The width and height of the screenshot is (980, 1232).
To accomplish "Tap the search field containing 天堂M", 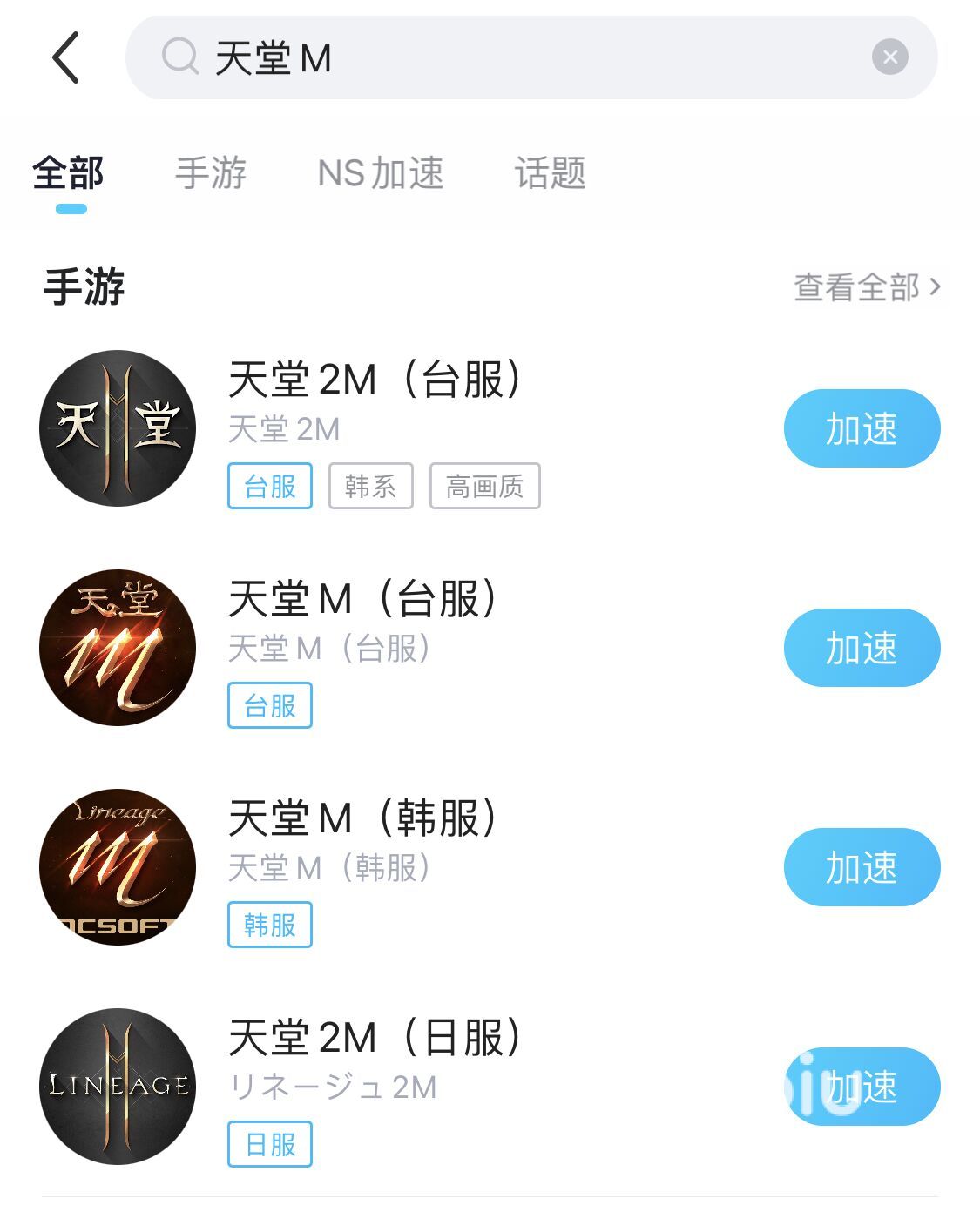I will pos(523,57).
